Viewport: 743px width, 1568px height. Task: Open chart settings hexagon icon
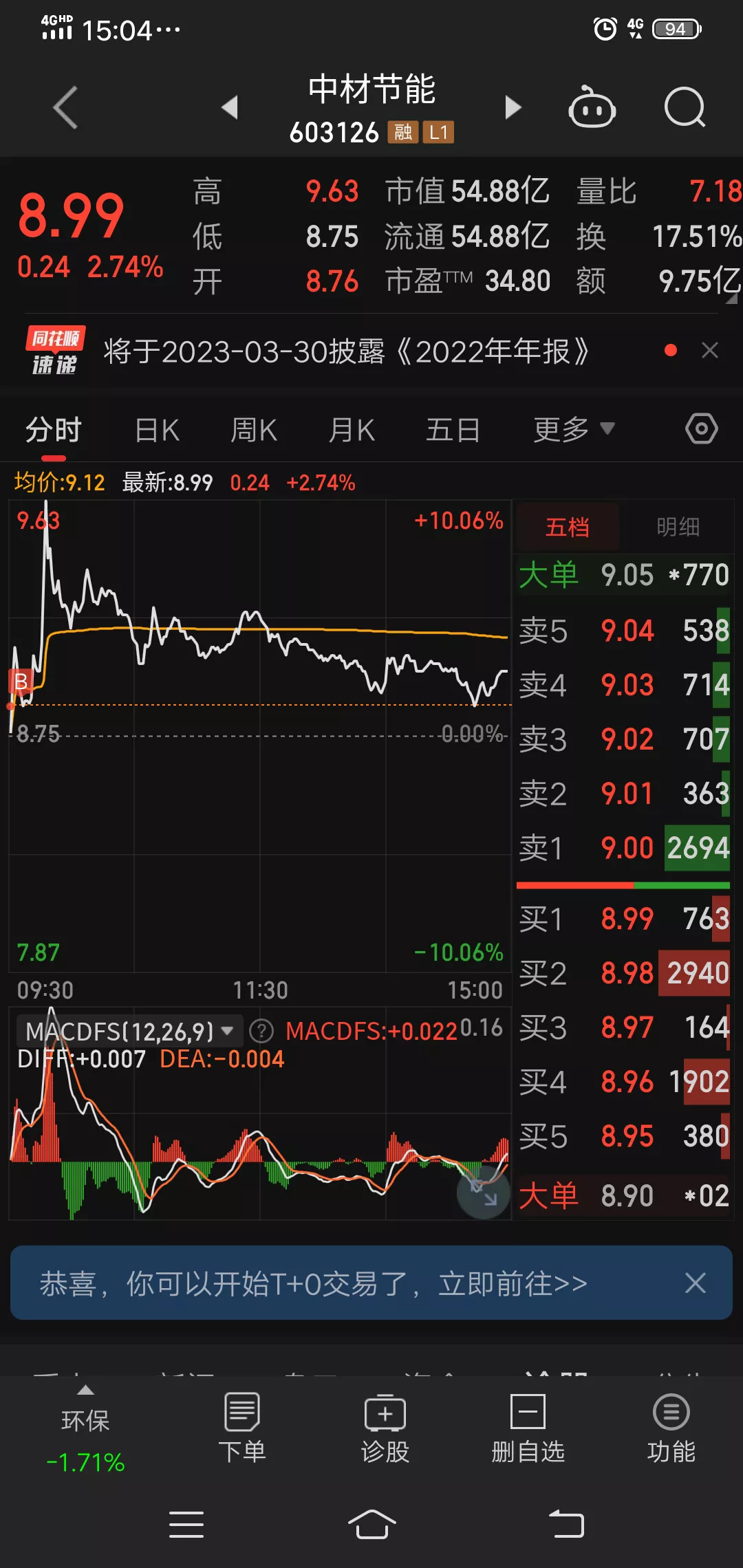tap(702, 429)
